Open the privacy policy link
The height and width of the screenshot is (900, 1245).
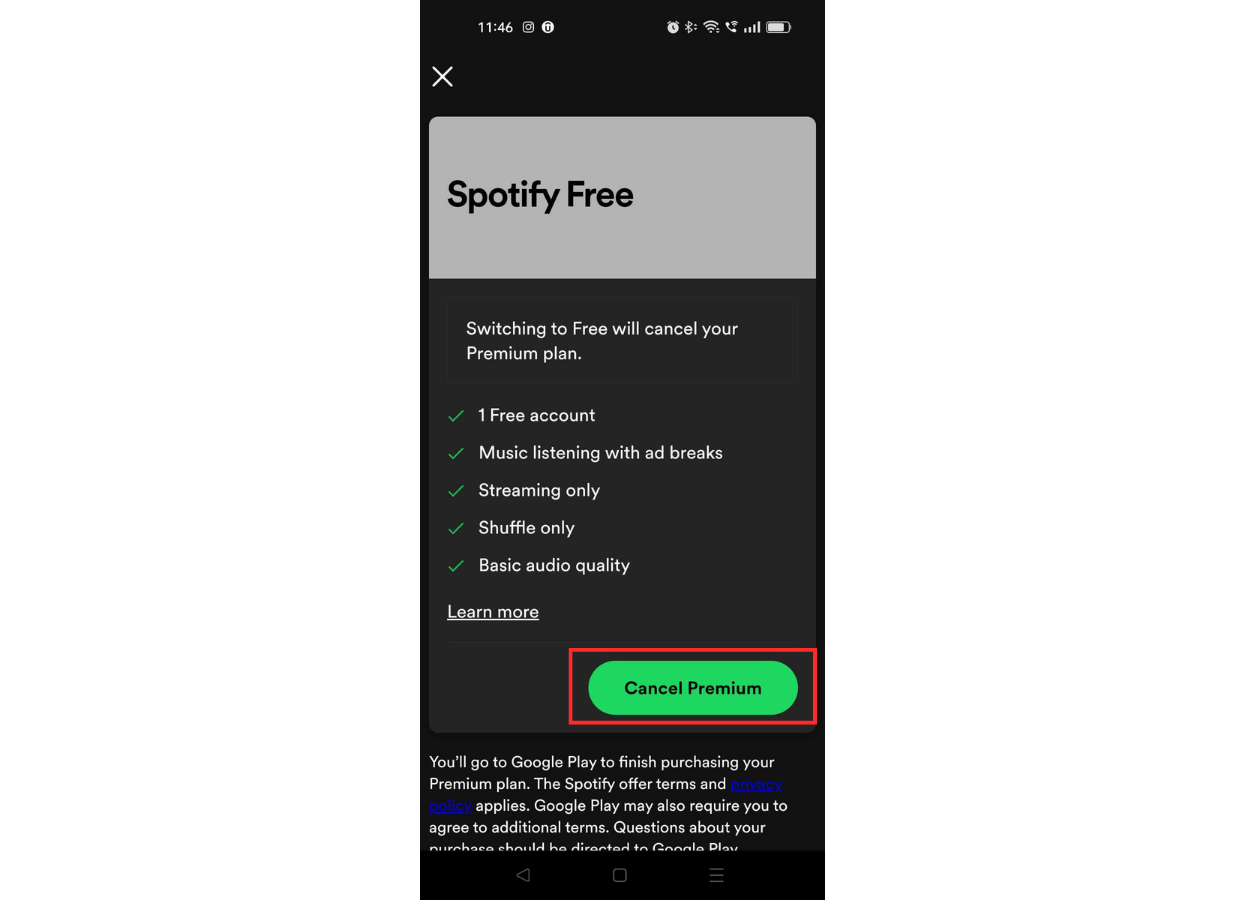[756, 784]
